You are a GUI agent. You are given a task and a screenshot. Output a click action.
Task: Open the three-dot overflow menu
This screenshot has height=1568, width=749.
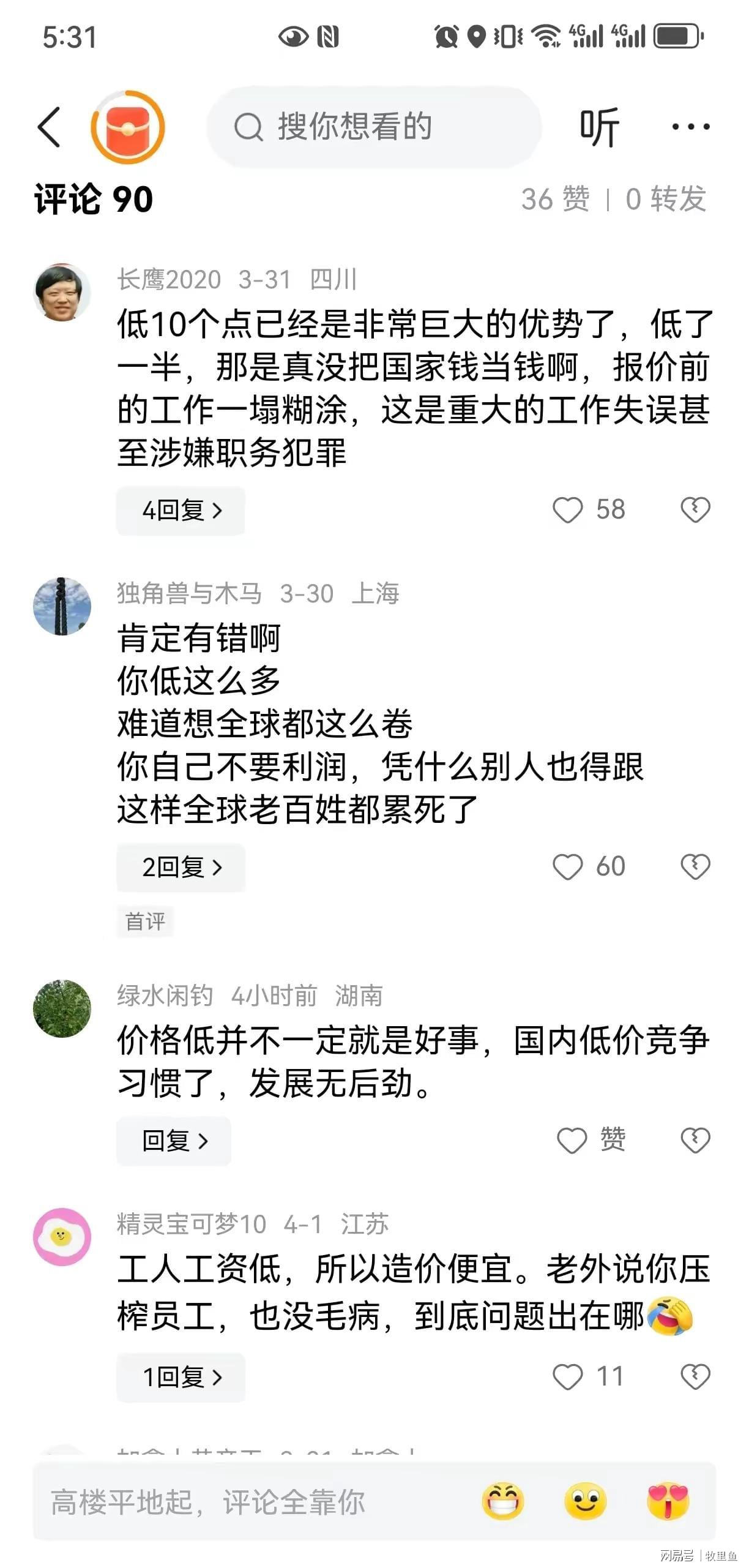(690, 127)
